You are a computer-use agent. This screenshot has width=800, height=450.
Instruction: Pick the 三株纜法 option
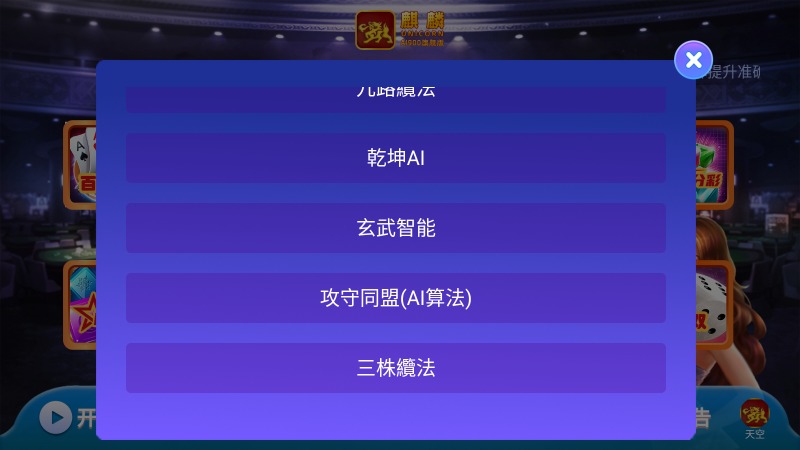coord(395,368)
